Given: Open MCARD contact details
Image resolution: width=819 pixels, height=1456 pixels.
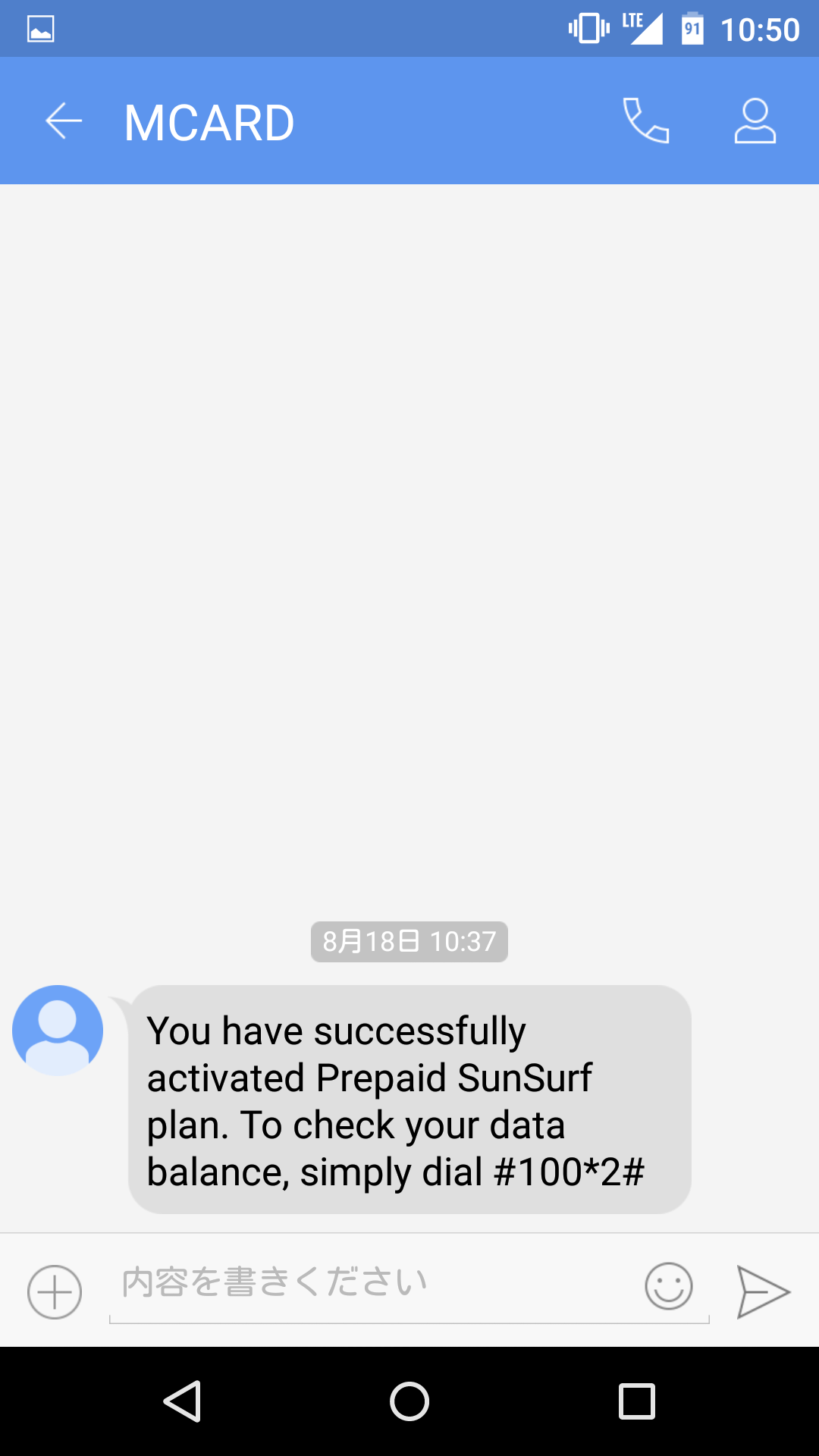Looking at the screenshot, I should pos(755,121).
